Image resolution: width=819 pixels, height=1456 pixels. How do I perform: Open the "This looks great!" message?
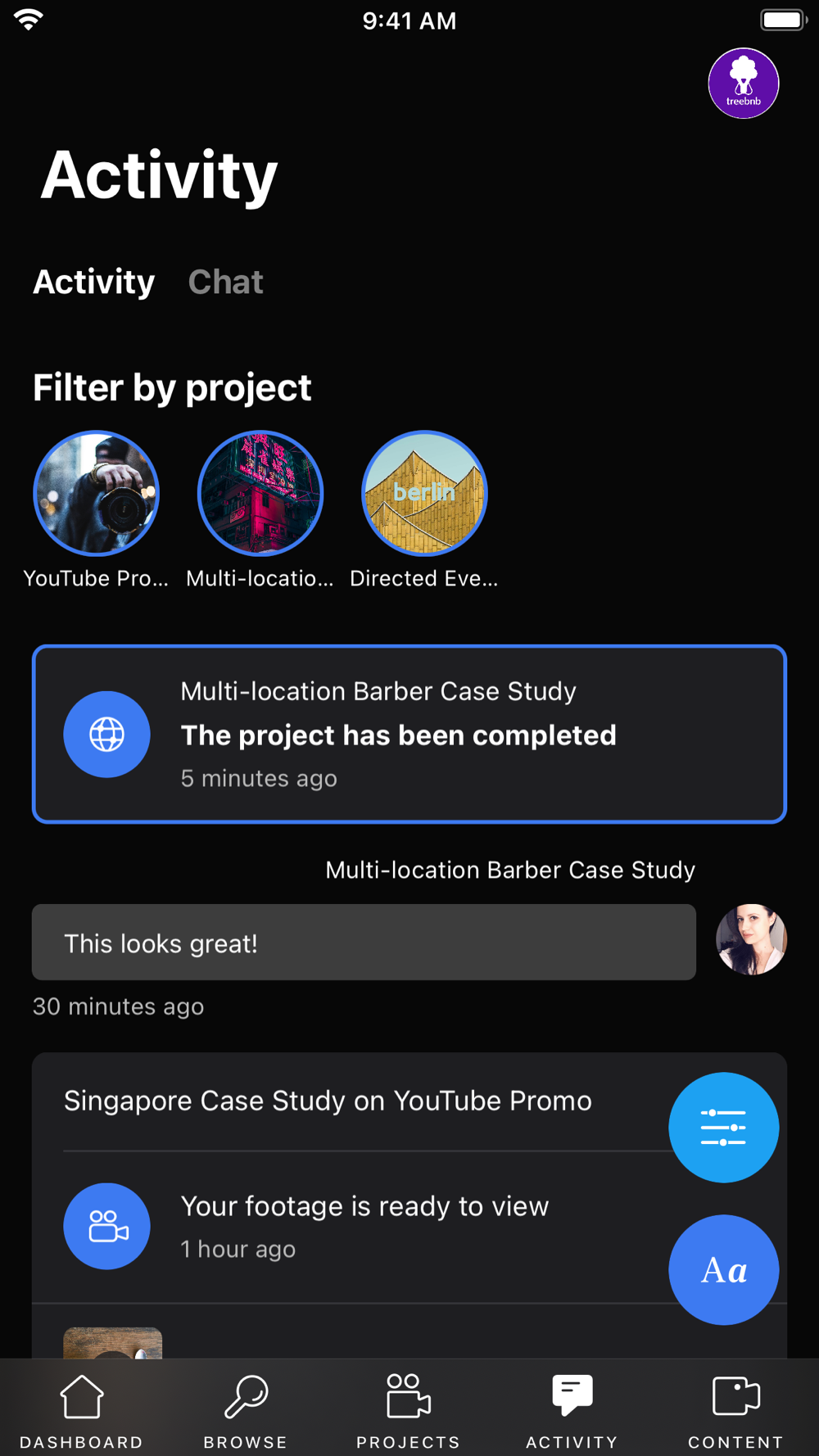pyautogui.click(x=364, y=943)
